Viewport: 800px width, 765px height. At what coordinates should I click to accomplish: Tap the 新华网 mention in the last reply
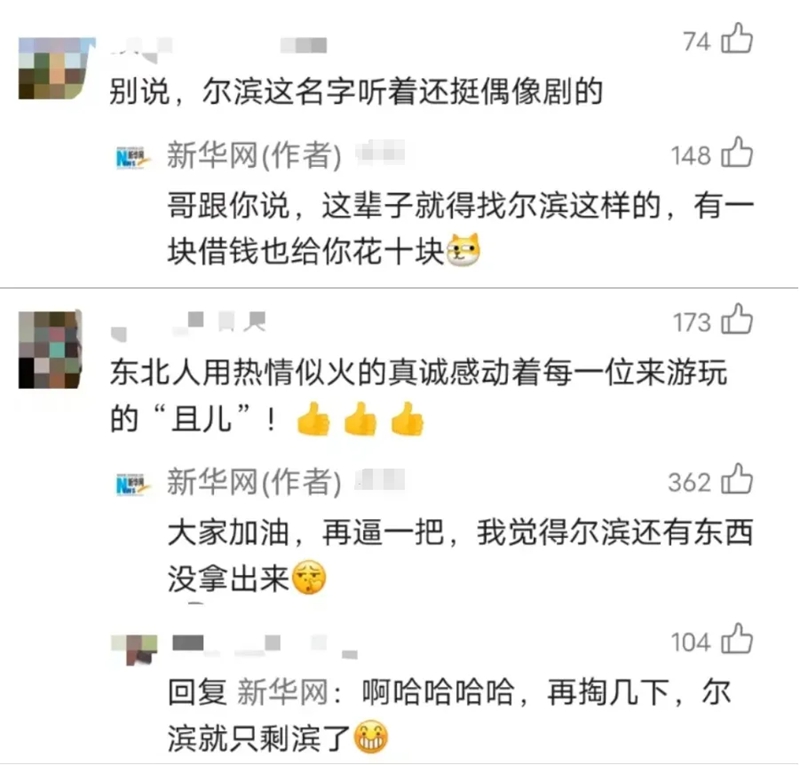tap(273, 694)
